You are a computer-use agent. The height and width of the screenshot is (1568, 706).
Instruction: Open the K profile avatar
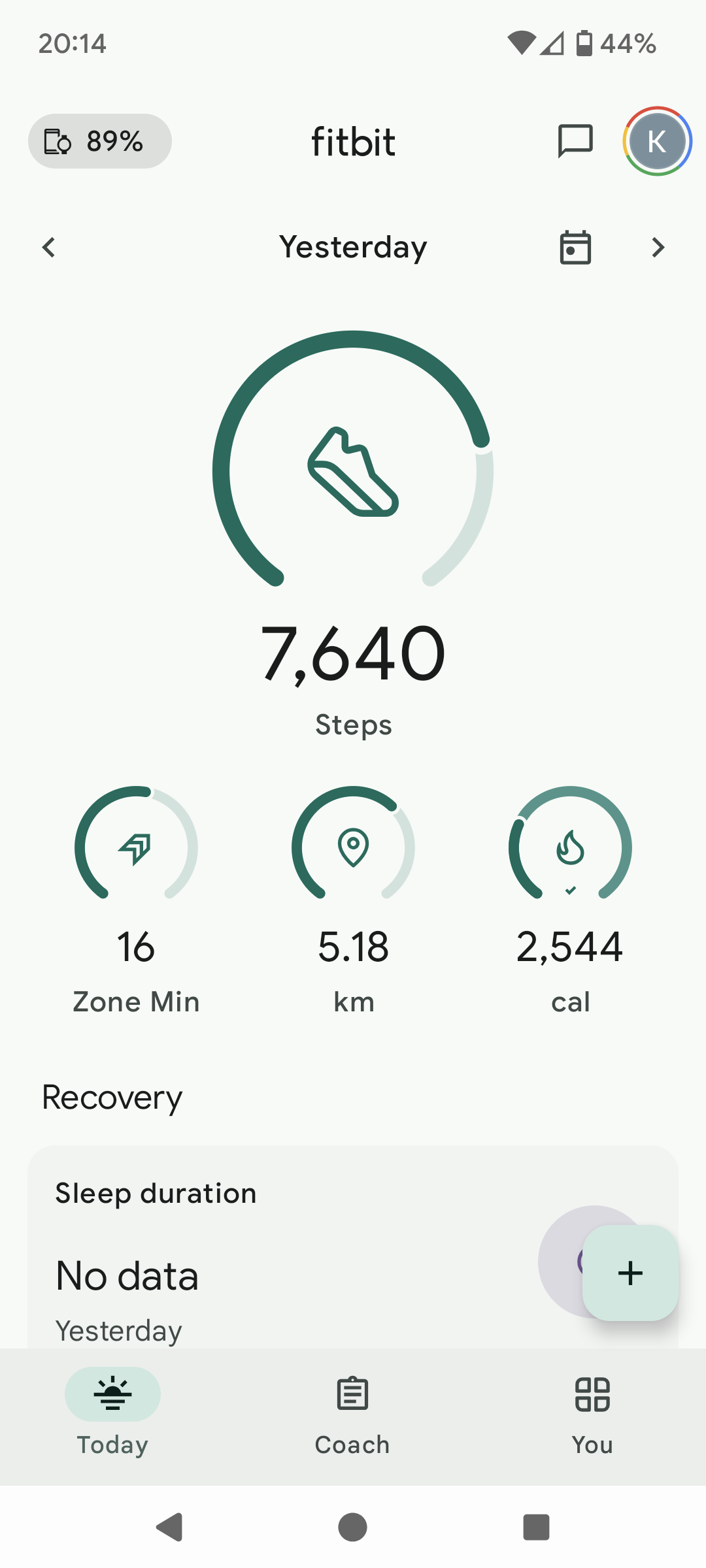[x=657, y=141]
